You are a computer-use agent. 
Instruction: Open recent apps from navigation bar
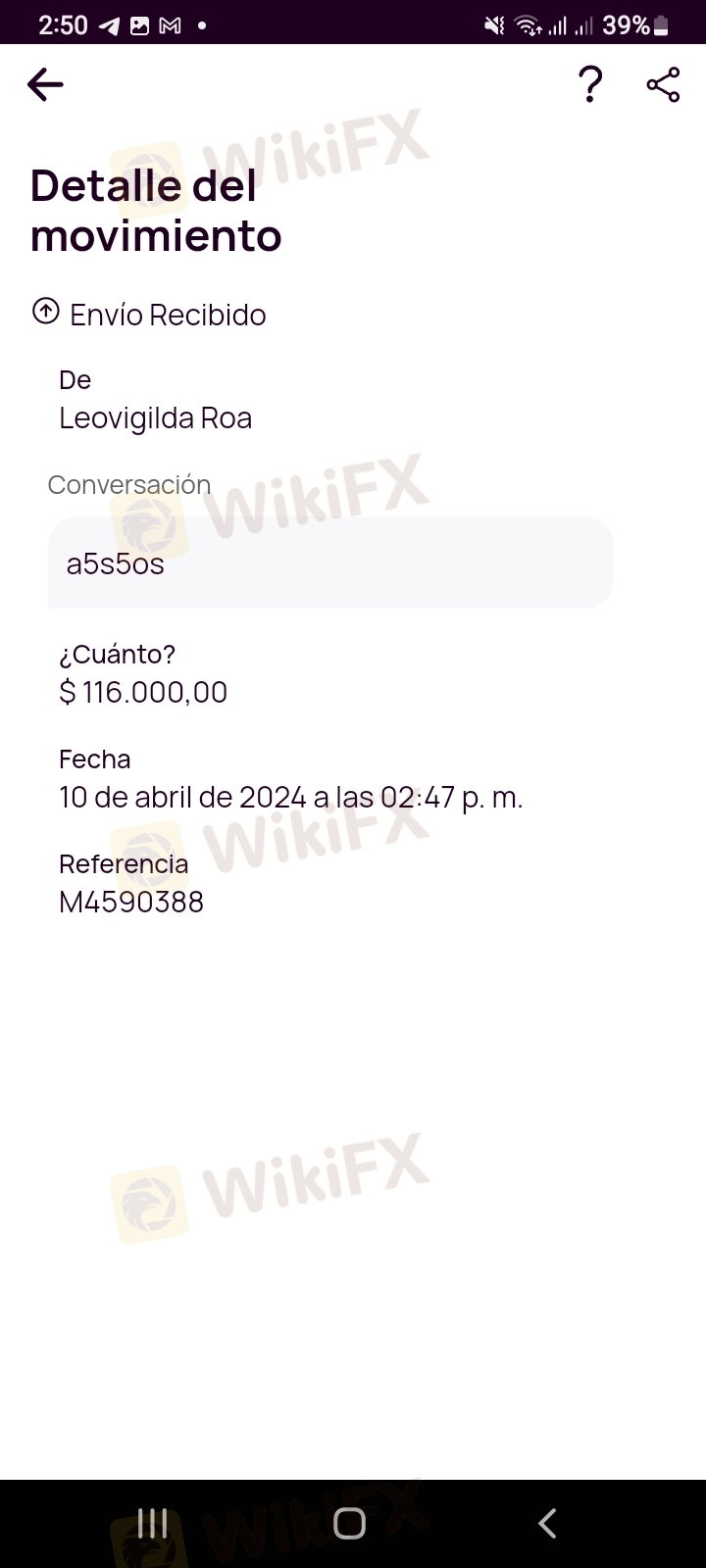pos(152,1523)
